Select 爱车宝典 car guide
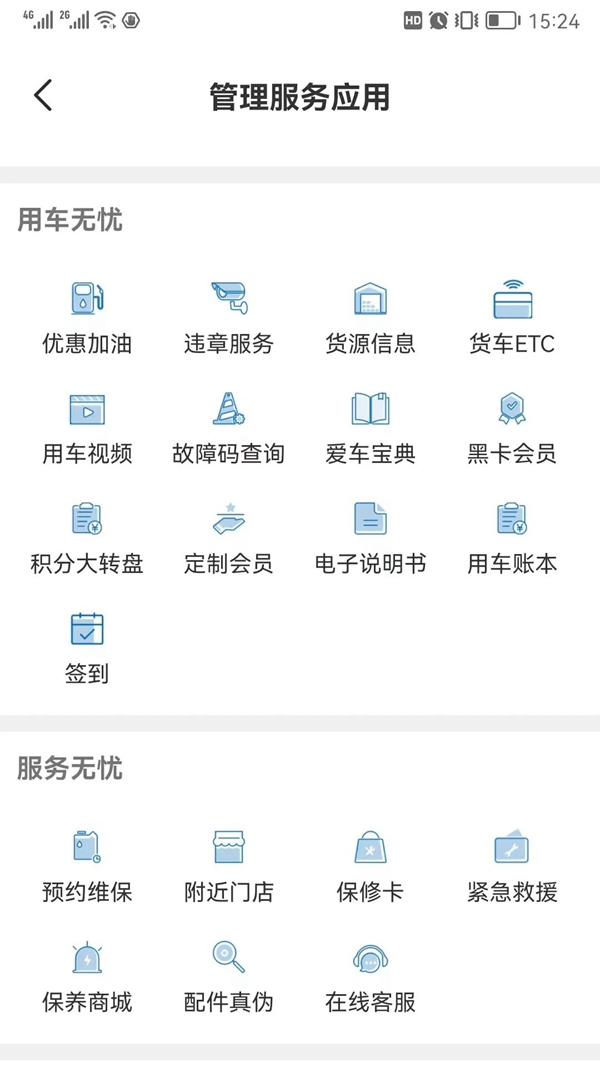This screenshot has height=1067, width=600. point(370,409)
